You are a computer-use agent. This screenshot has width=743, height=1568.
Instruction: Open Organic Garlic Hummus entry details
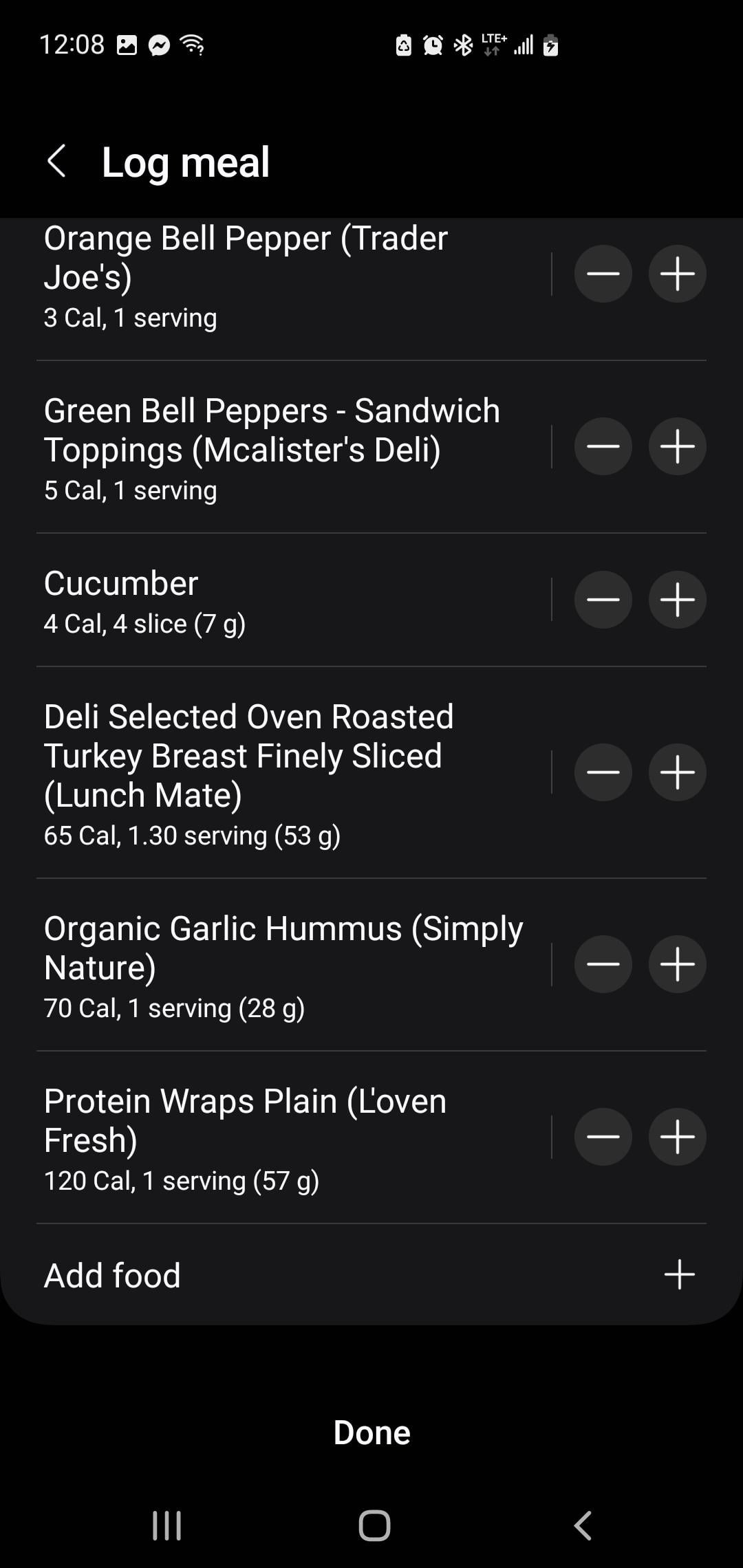289,965
